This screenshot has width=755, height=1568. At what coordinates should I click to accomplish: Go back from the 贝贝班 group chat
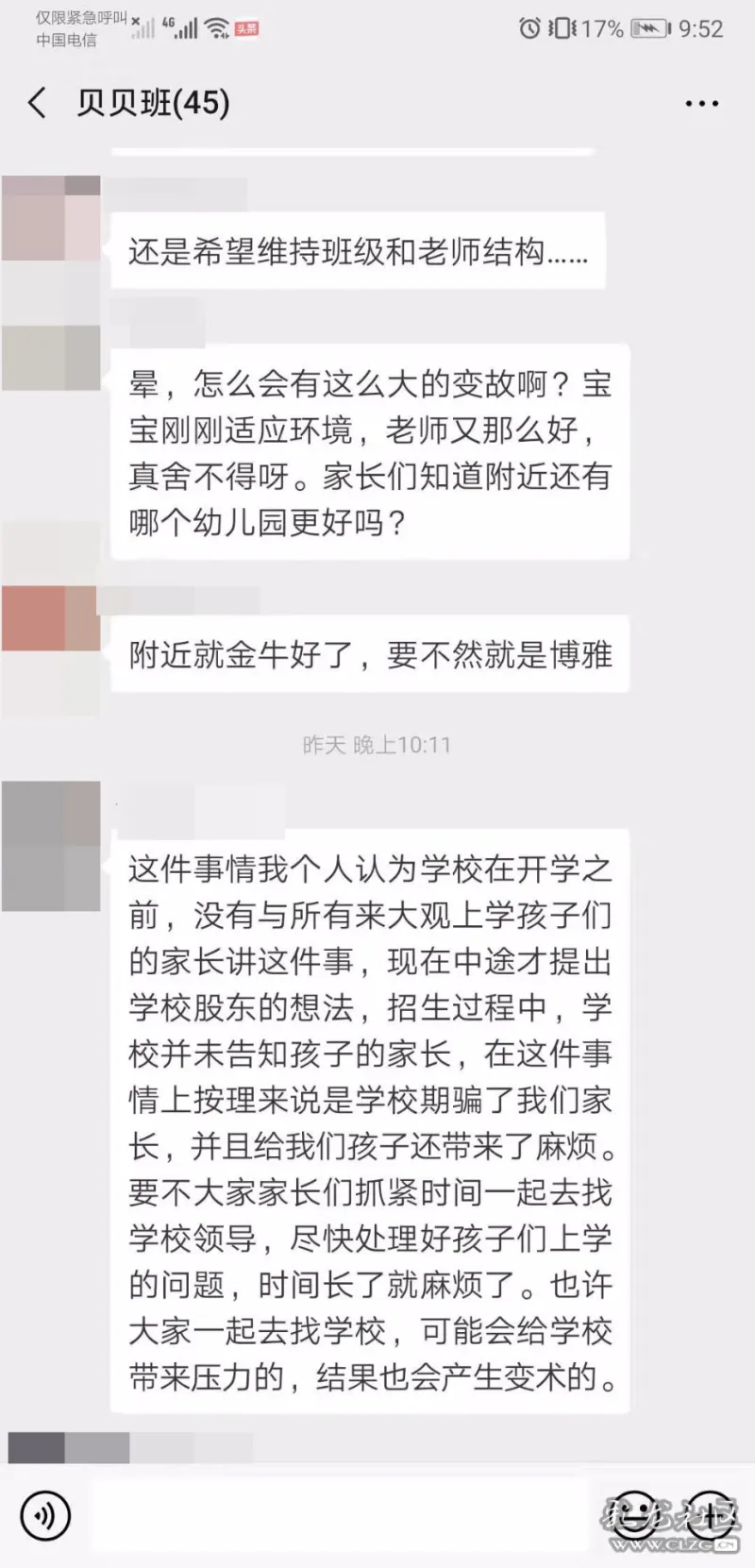pyautogui.click(x=38, y=103)
